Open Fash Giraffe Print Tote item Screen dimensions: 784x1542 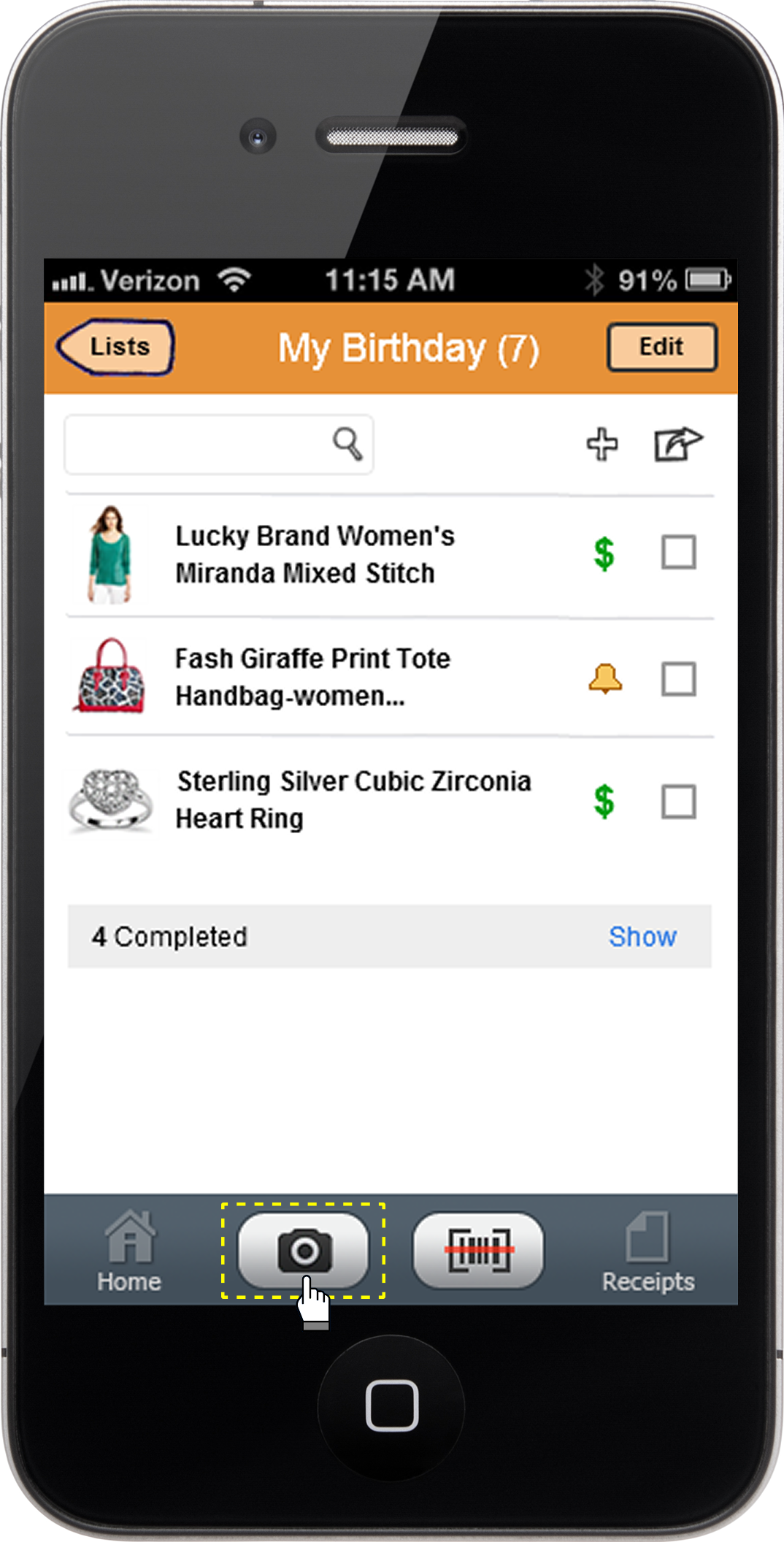(312, 678)
